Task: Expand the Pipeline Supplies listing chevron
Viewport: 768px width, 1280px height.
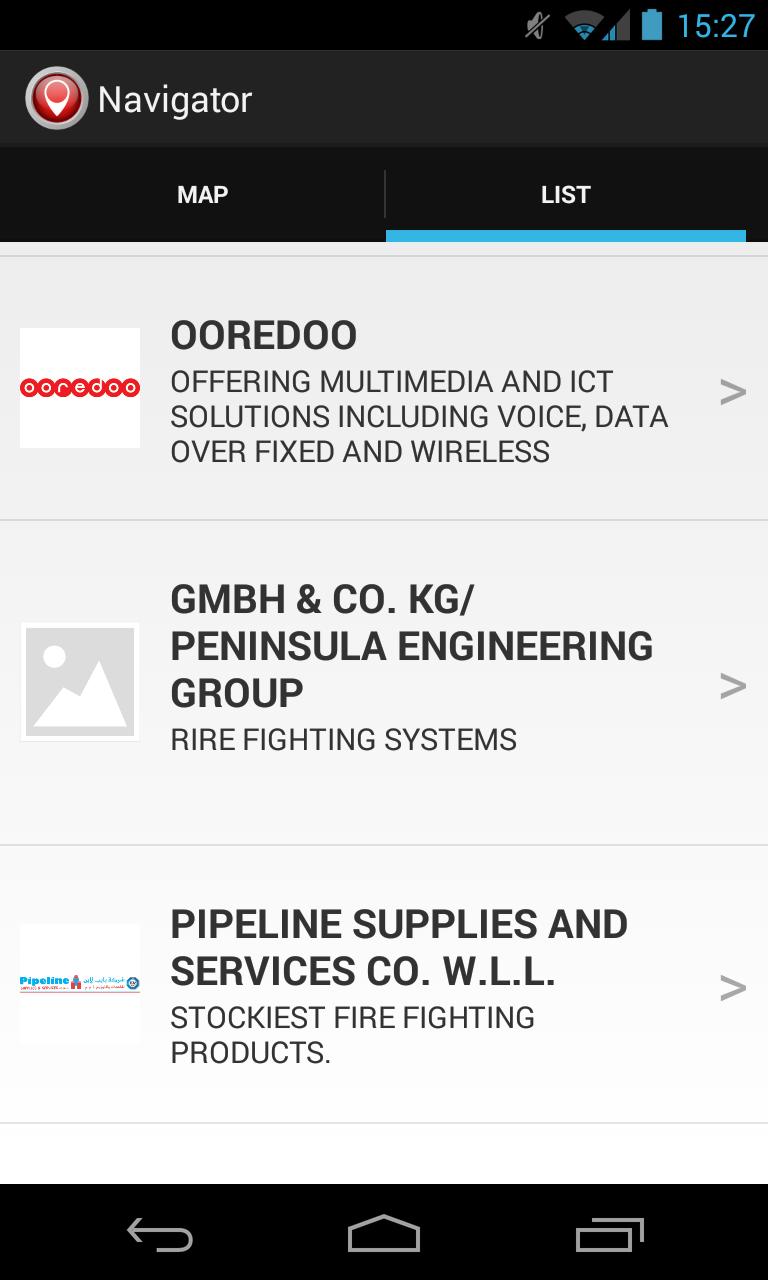Action: pos(735,988)
